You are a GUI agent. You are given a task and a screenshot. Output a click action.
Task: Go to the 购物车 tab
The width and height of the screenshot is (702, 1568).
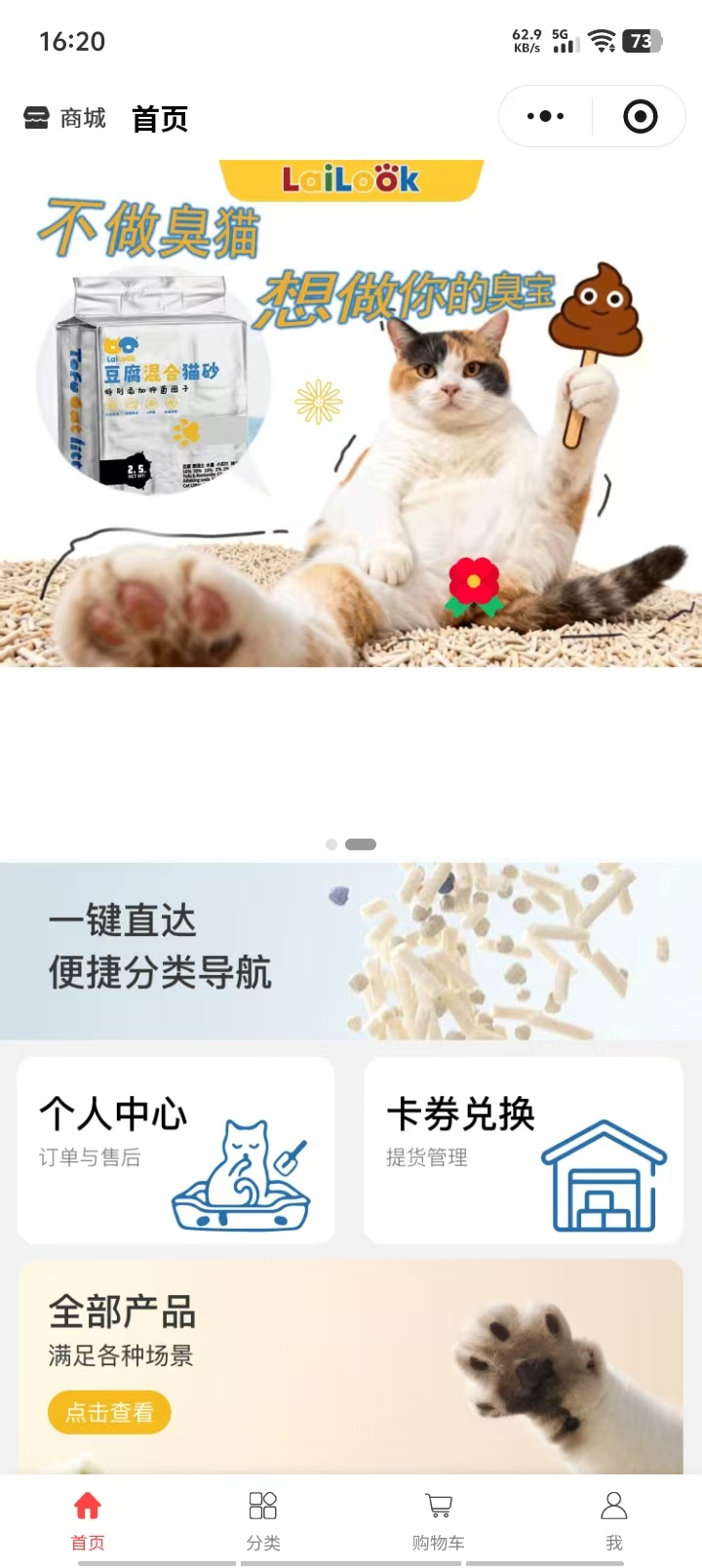point(439,1519)
